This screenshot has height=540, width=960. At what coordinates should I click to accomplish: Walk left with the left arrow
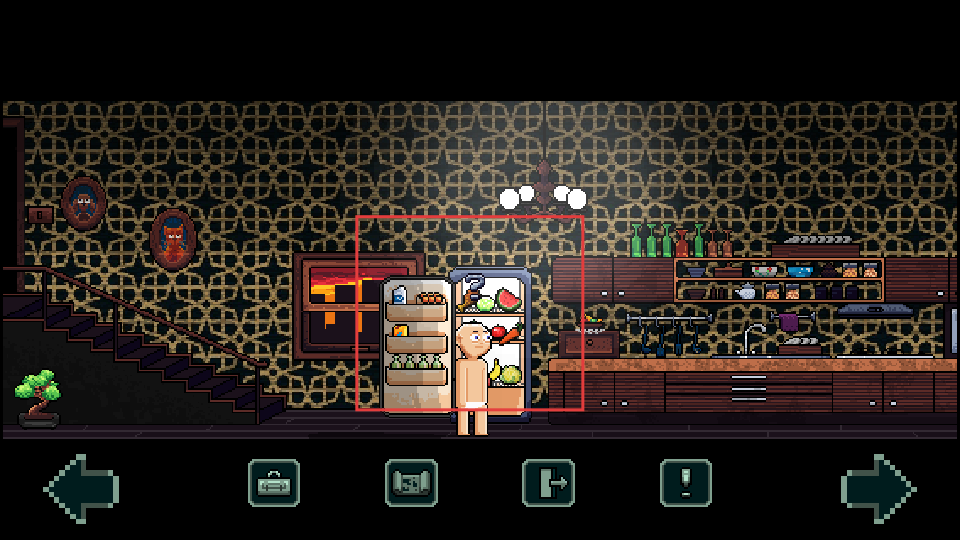click(x=82, y=488)
